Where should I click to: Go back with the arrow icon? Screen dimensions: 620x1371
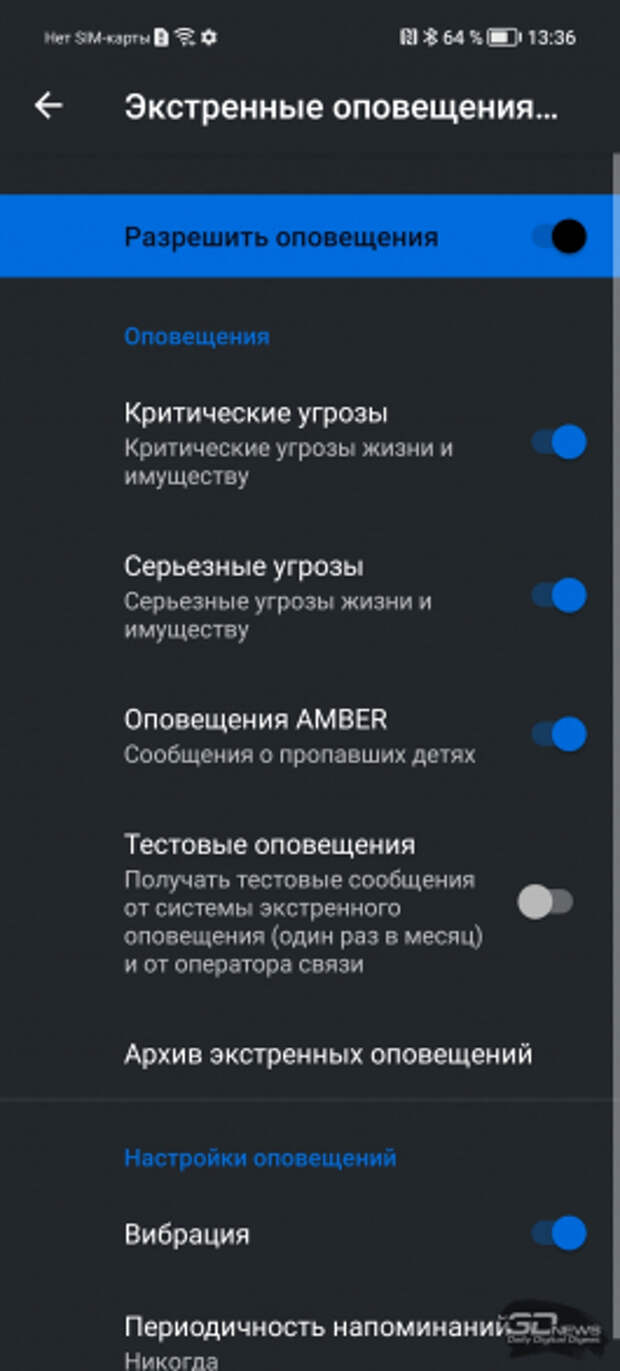tap(48, 106)
